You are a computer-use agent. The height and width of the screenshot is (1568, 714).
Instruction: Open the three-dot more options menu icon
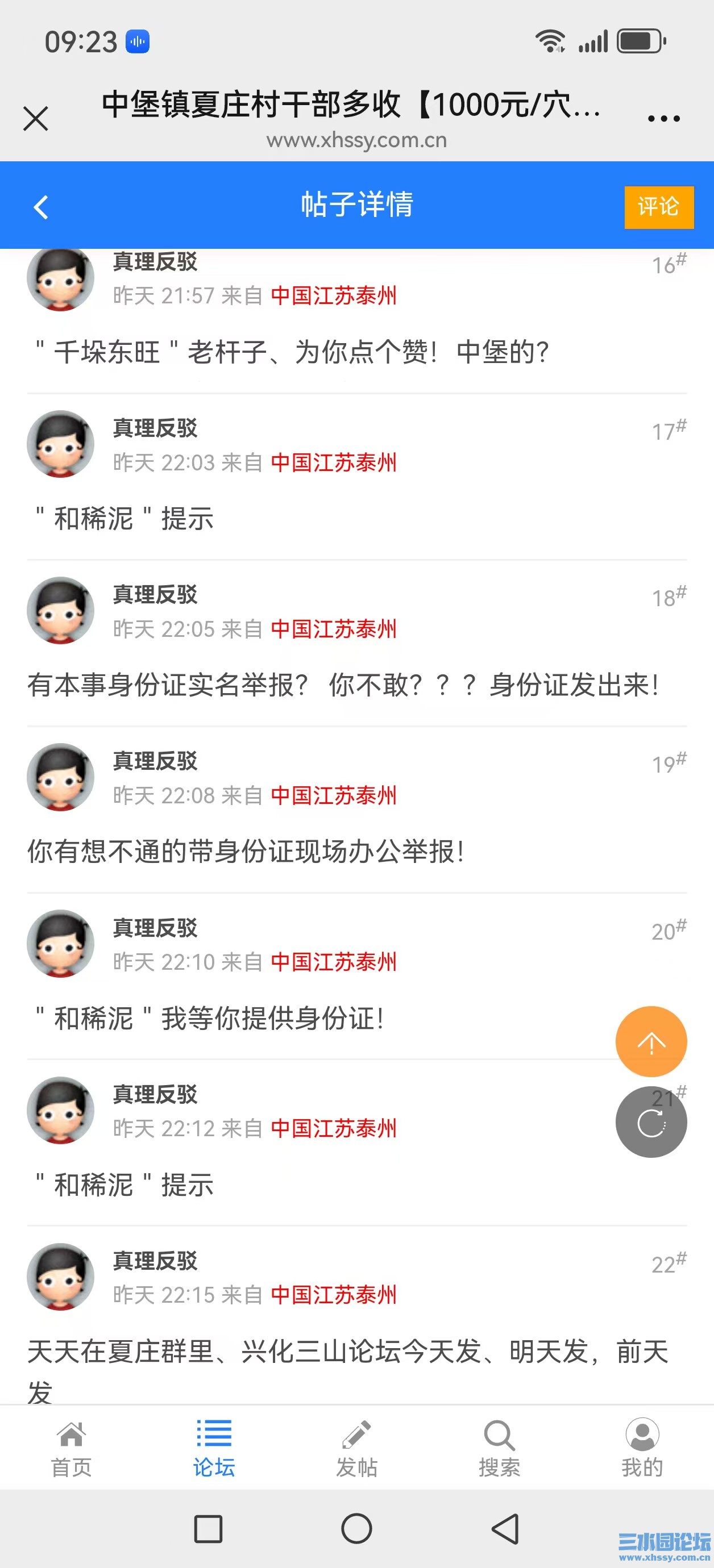click(x=665, y=118)
